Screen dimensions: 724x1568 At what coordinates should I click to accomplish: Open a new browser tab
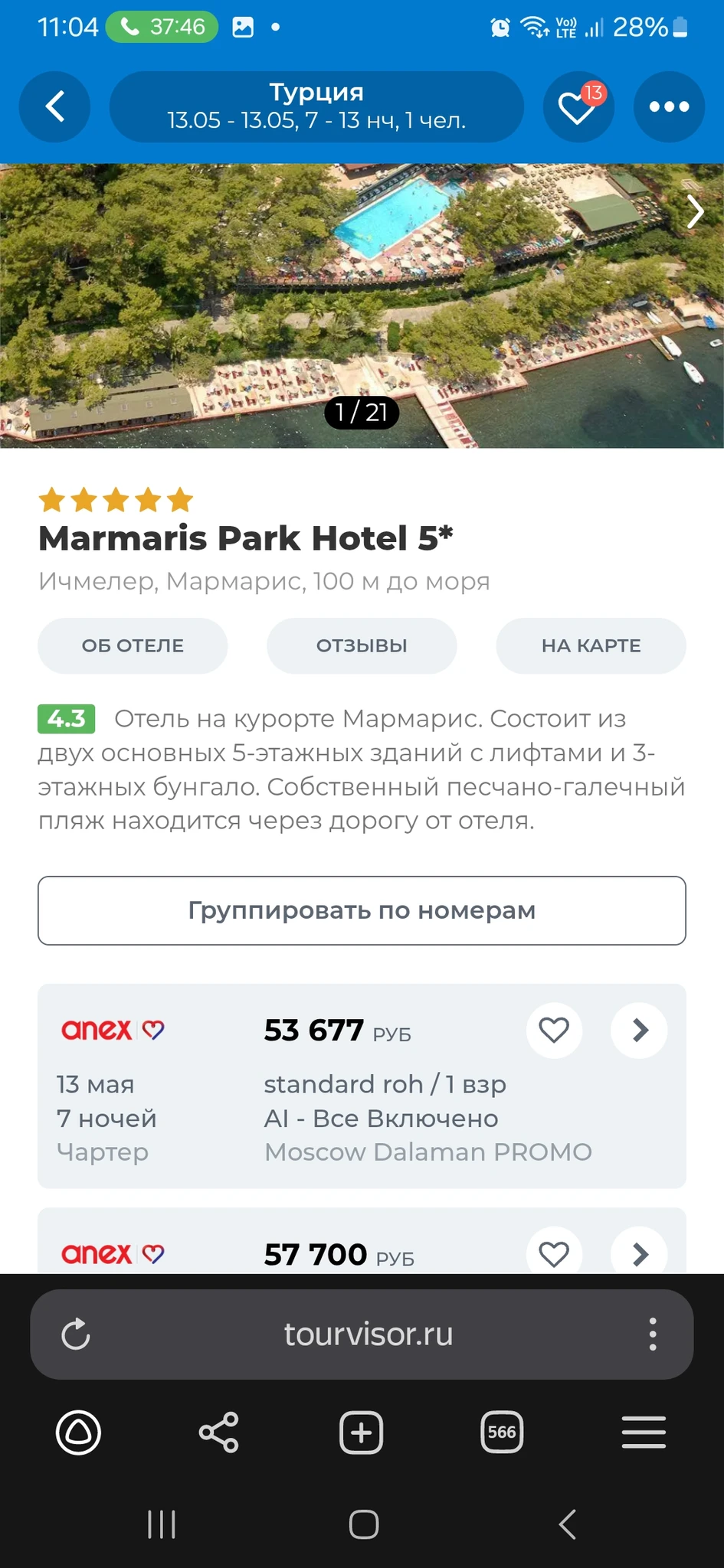361,1432
